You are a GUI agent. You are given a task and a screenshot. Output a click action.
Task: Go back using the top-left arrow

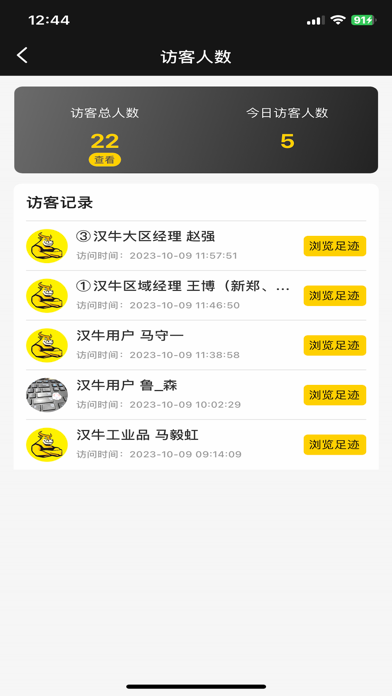22,56
